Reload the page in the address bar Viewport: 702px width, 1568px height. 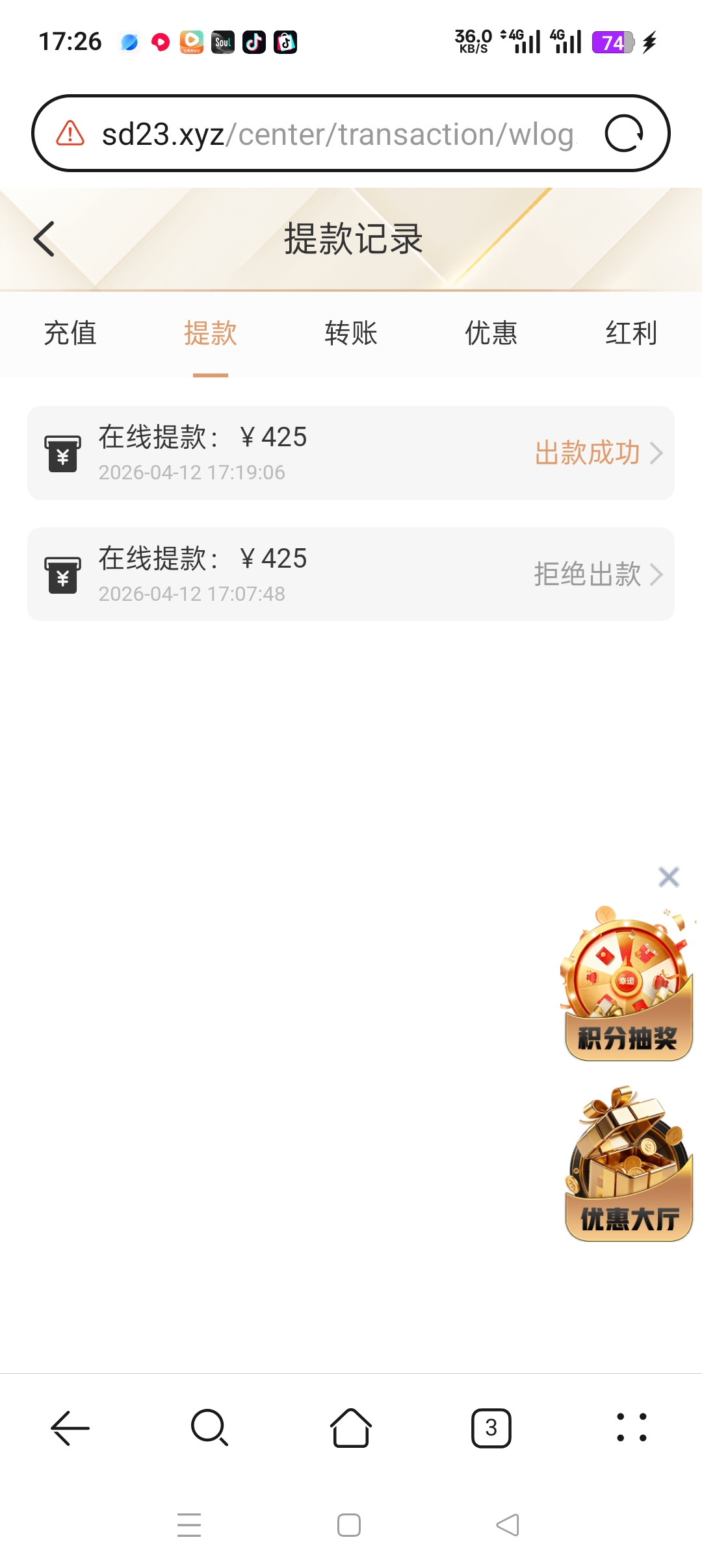click(x=623, y=134)
